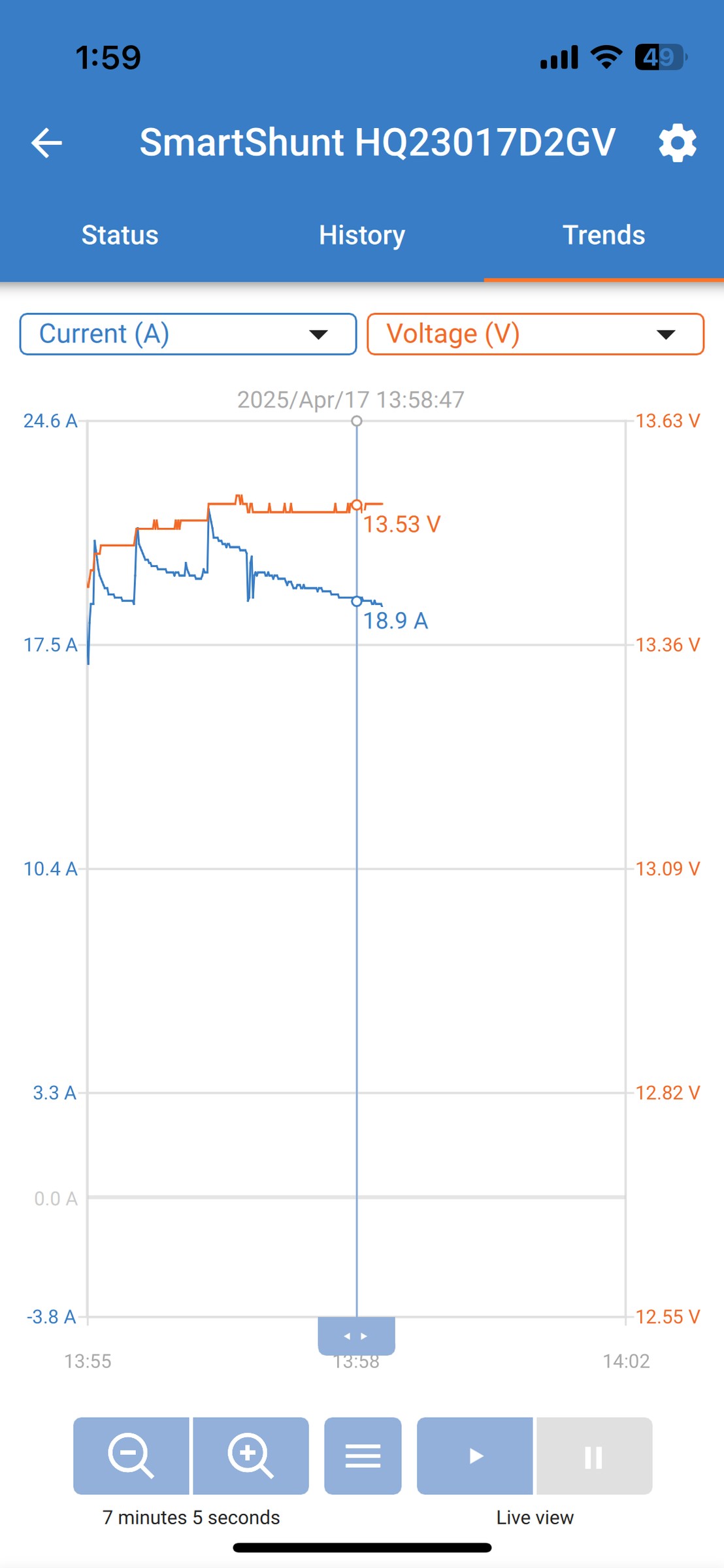Select the Trends tab
This screenshot has width=724, height=1568.
pos(604,235)
